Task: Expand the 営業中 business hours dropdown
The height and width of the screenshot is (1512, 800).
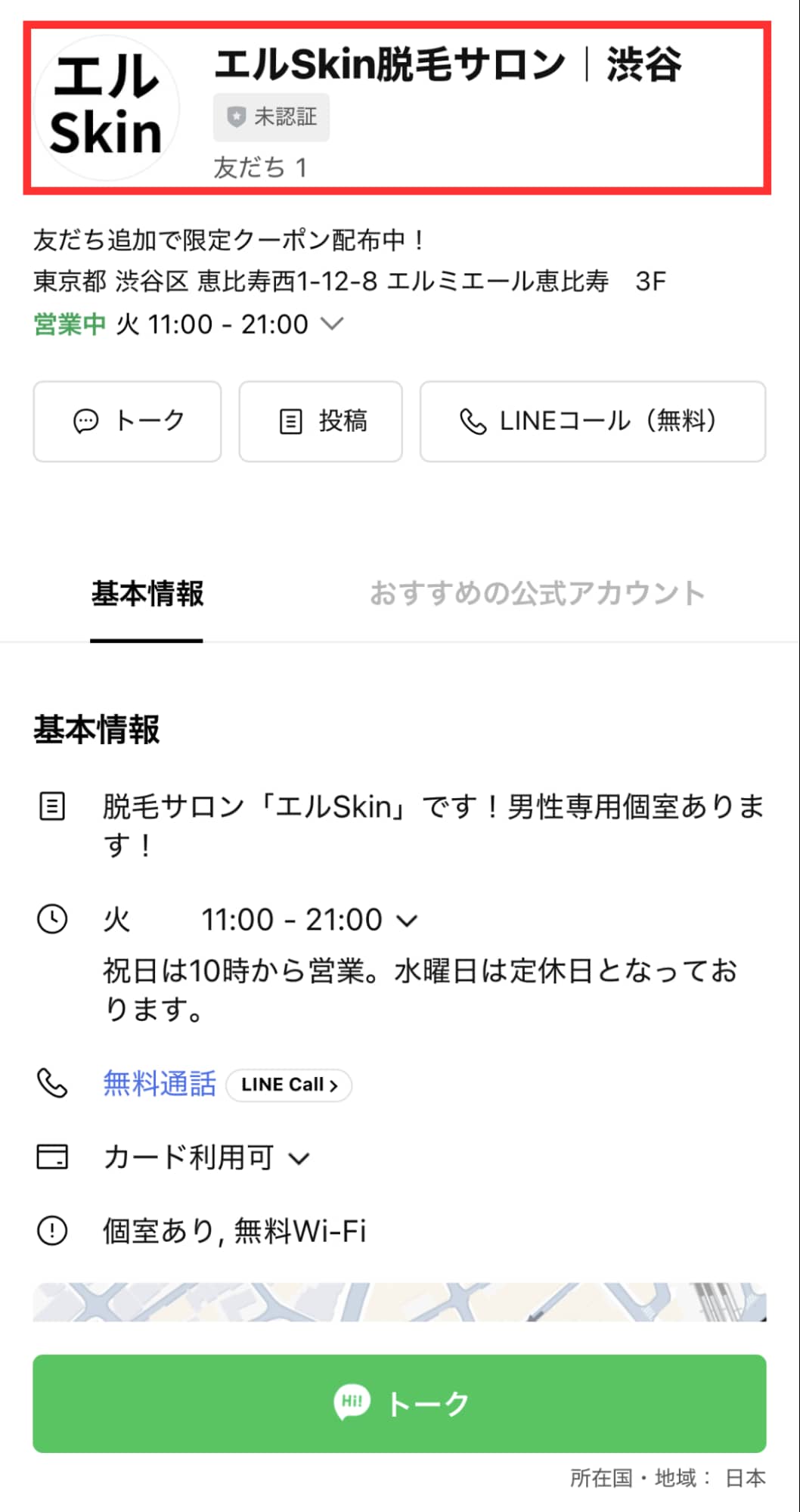Action: tap(331, 324)
